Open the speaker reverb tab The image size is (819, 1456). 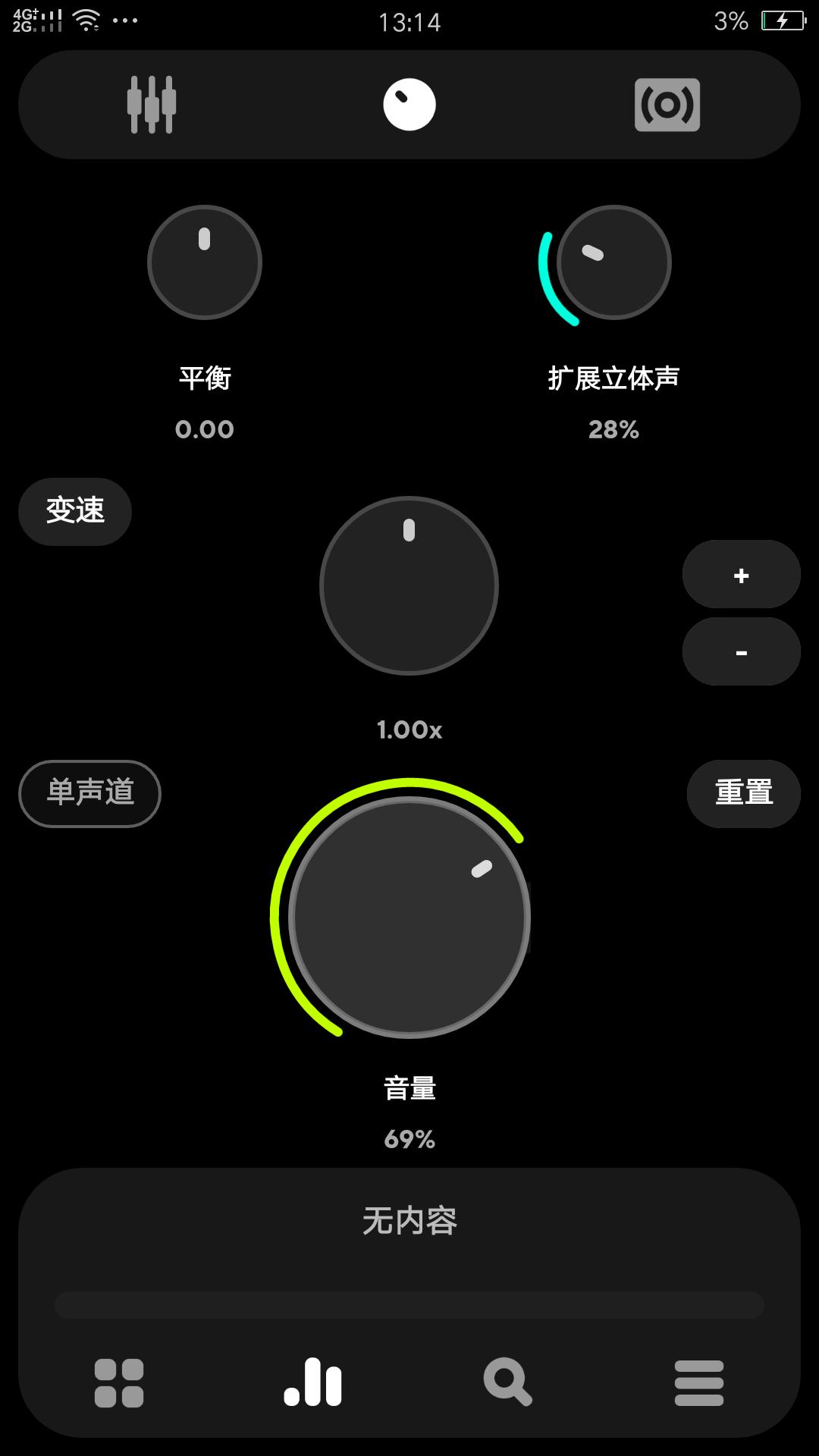(x=667, y=105)
